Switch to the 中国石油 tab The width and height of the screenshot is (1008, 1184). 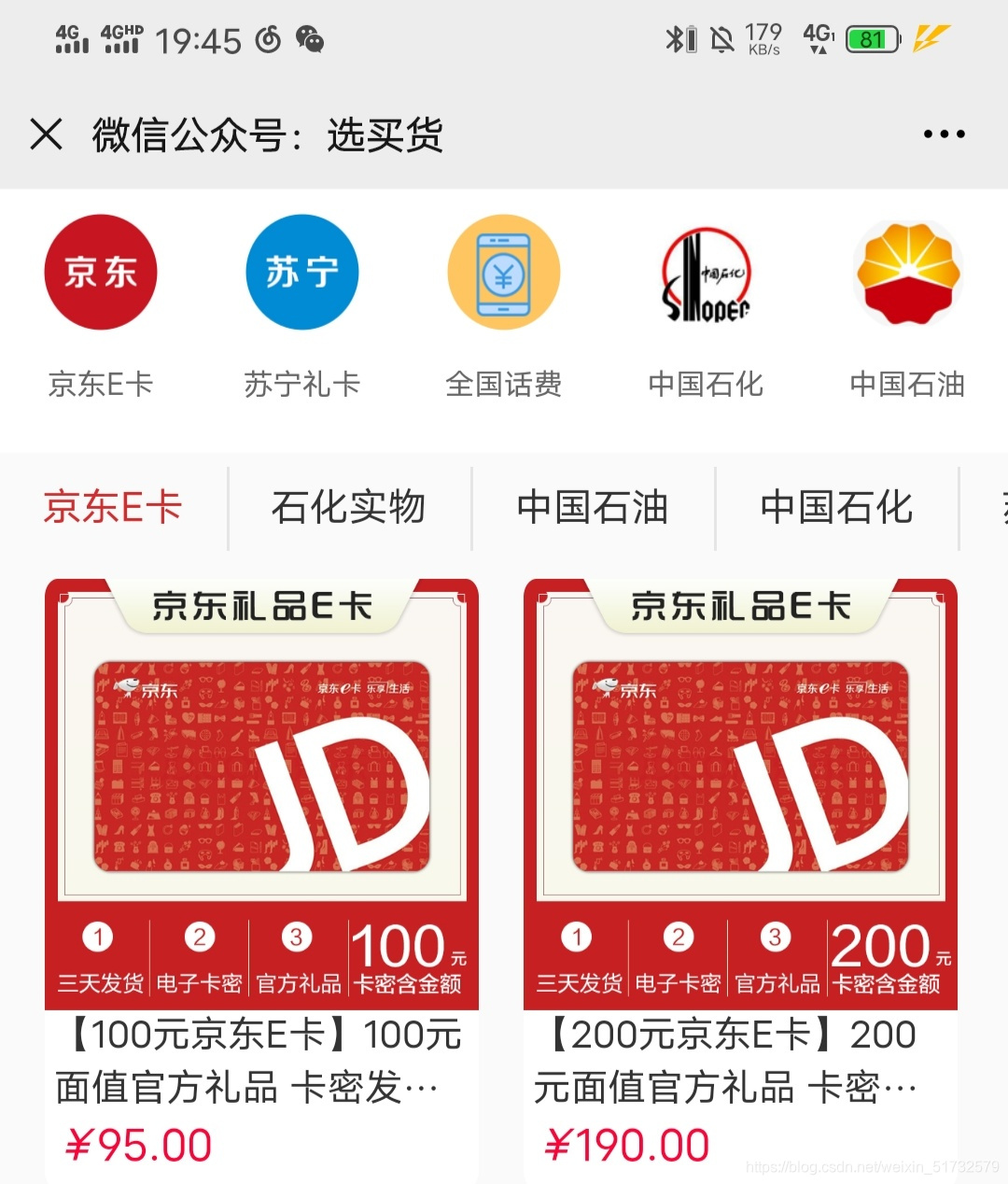pos(593,508)
